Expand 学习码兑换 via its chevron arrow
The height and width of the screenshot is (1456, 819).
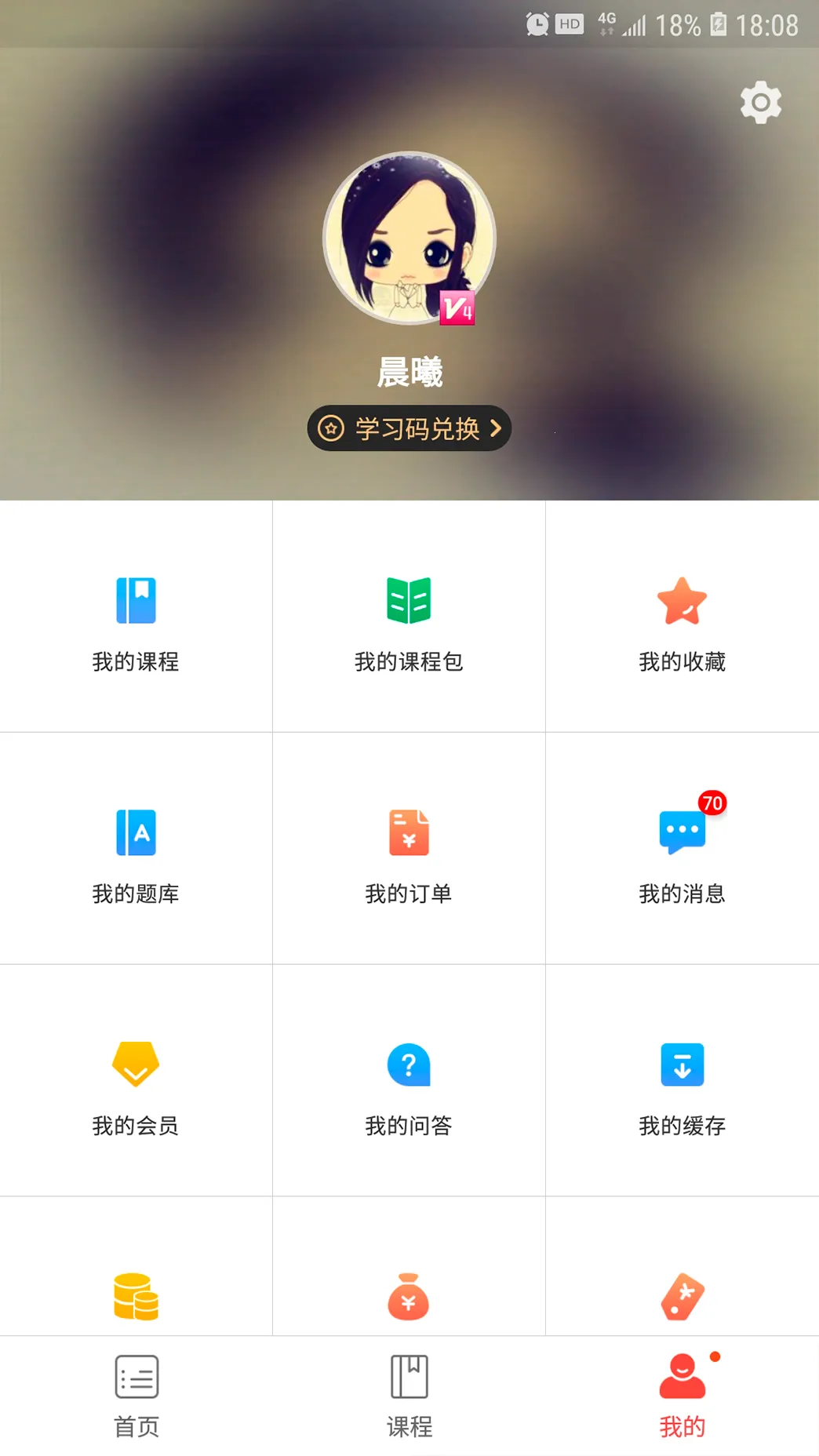(x=495, y=428)
